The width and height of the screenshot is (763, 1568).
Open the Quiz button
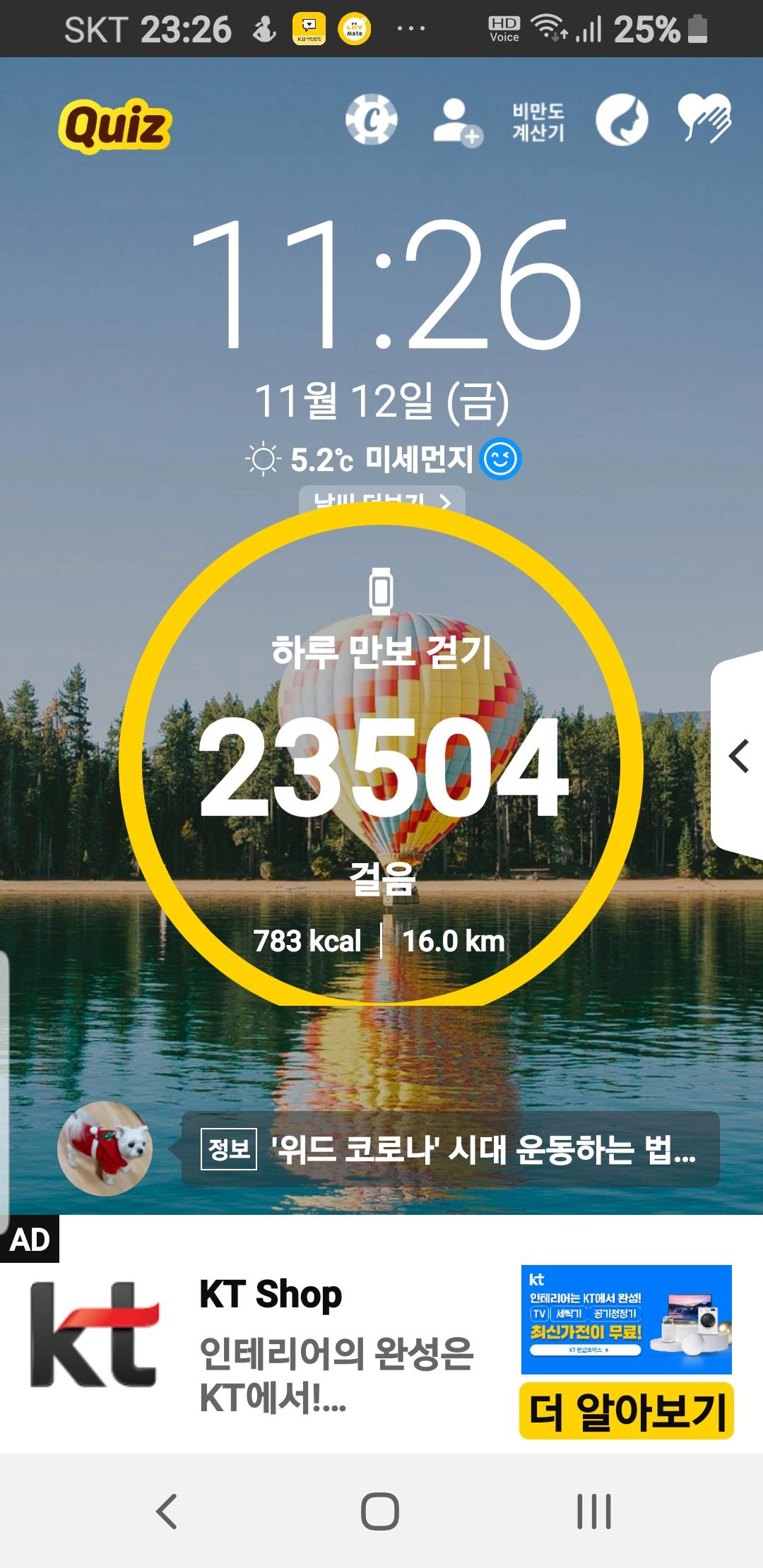pyautogui.click(x=115, y=126)
